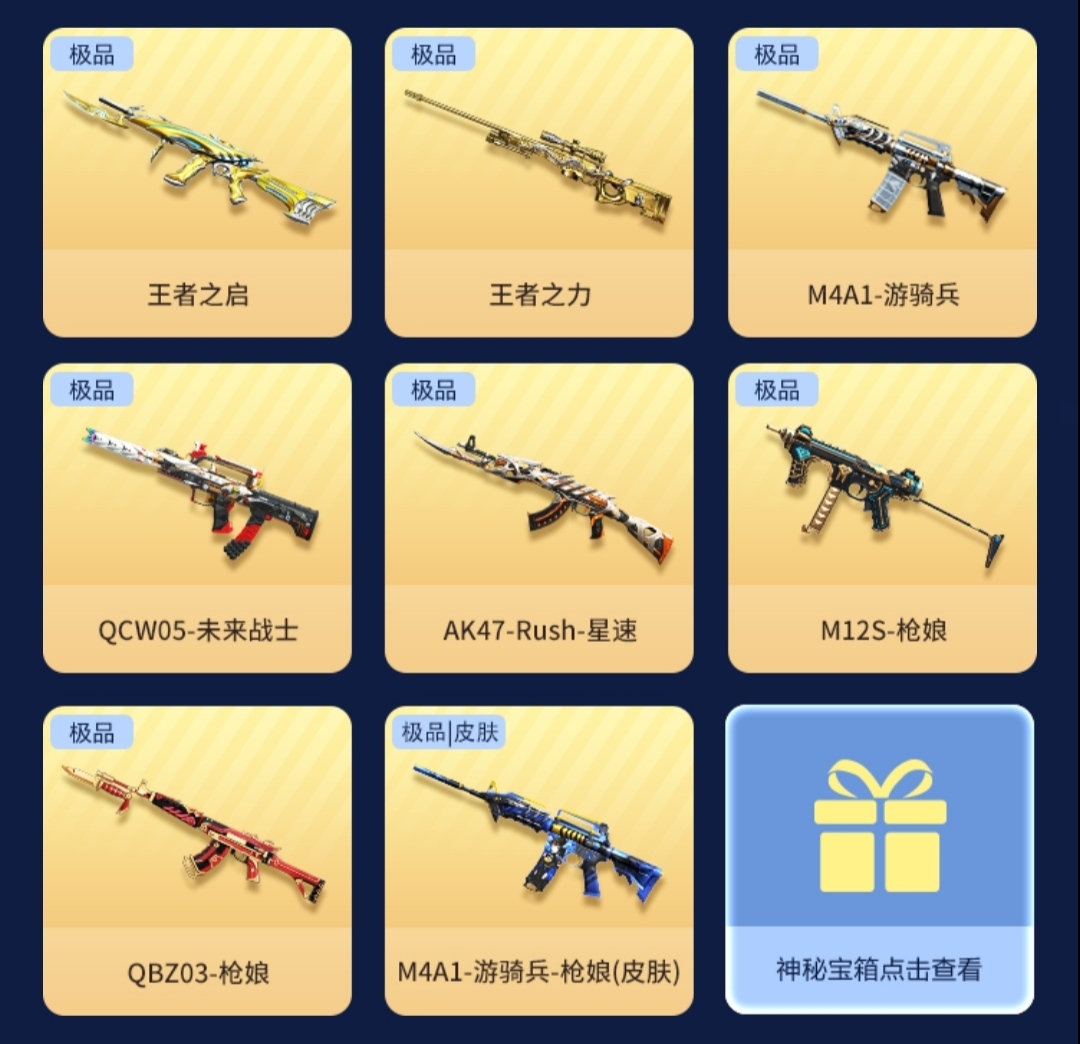View the QBZ03-枪娘 weapon card
Viewport: 1080px width, 1044px height.
tap(197, 860)
